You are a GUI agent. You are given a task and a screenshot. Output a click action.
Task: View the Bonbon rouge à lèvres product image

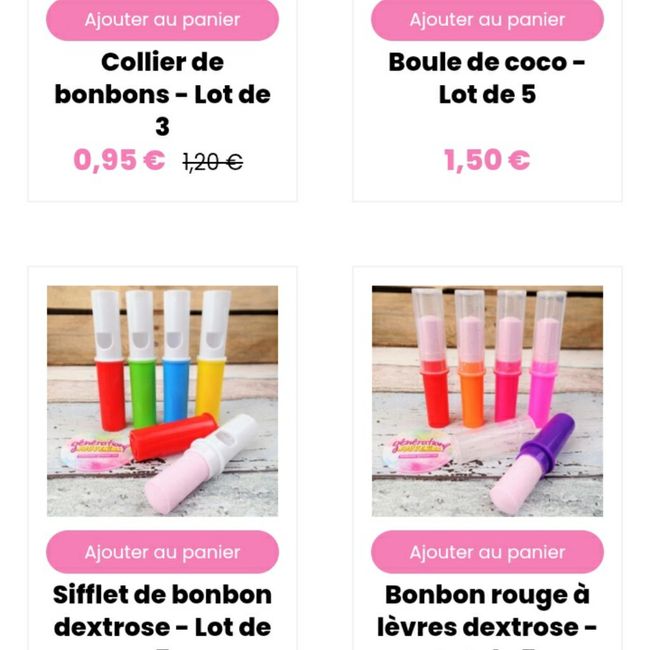(487, 401)
